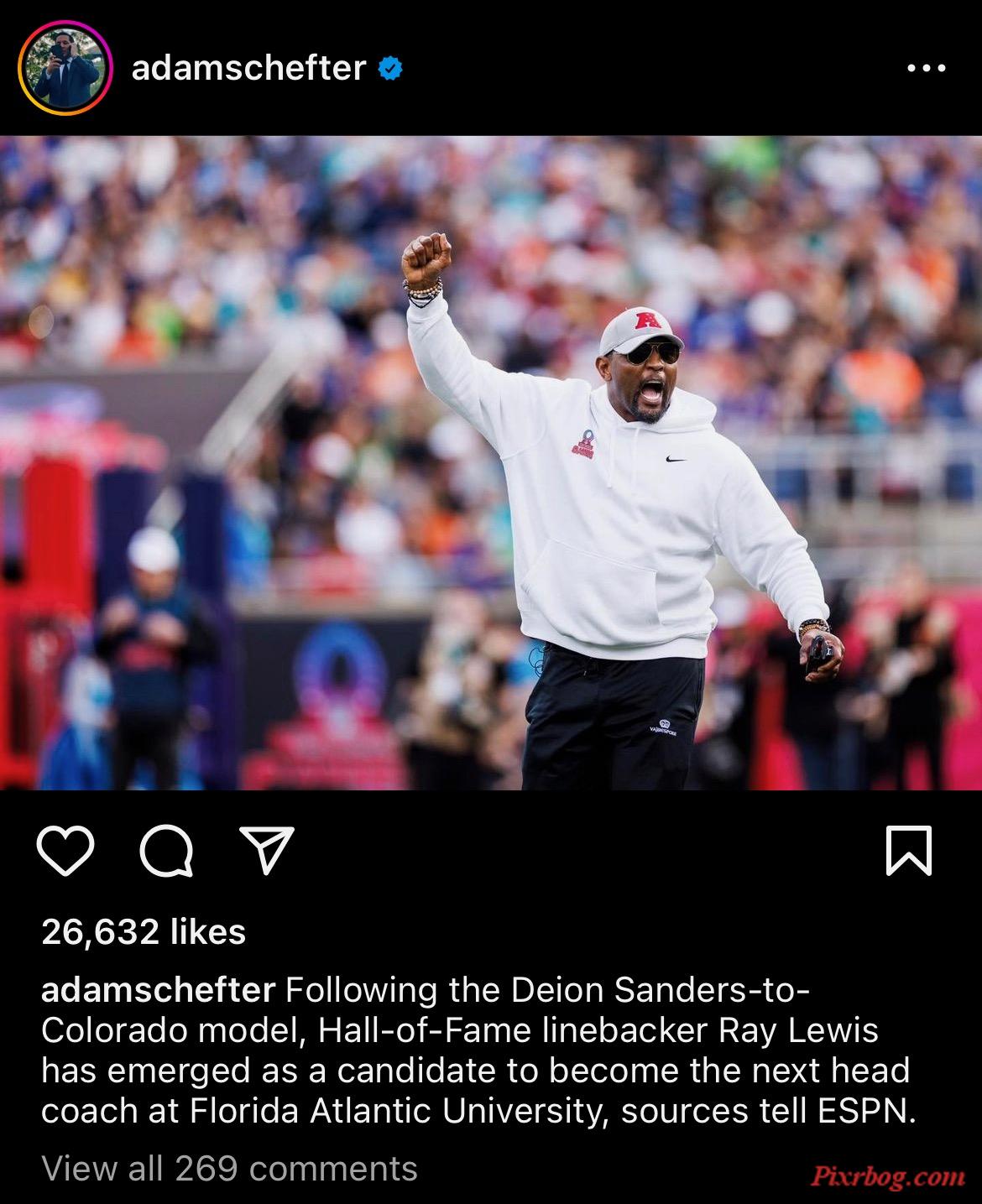Open the three-dot overflow menu
The width and height of the screenshot is (982, 1204).
tap(927, 69)
